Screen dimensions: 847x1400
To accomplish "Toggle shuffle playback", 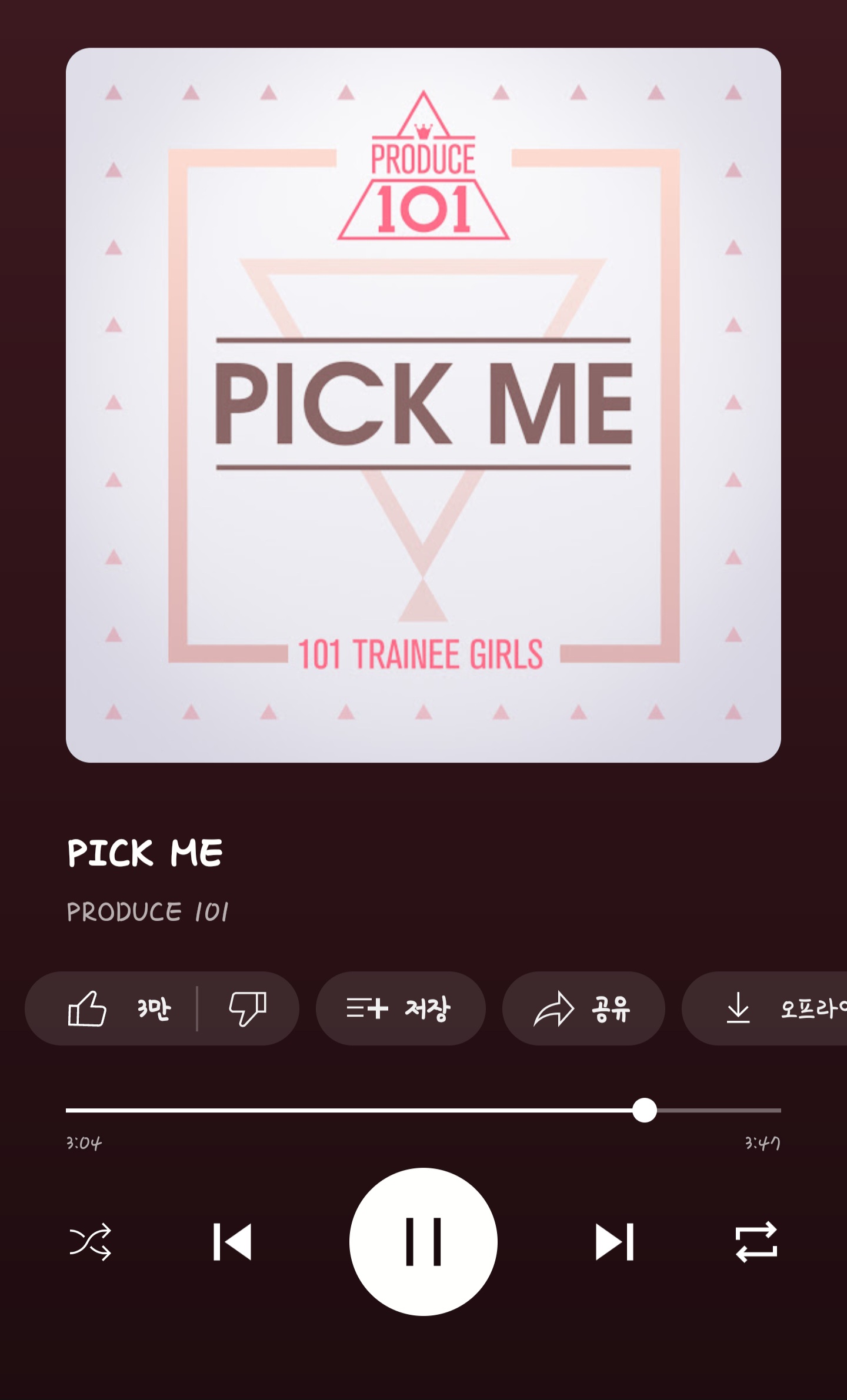I will [90, 1242].
